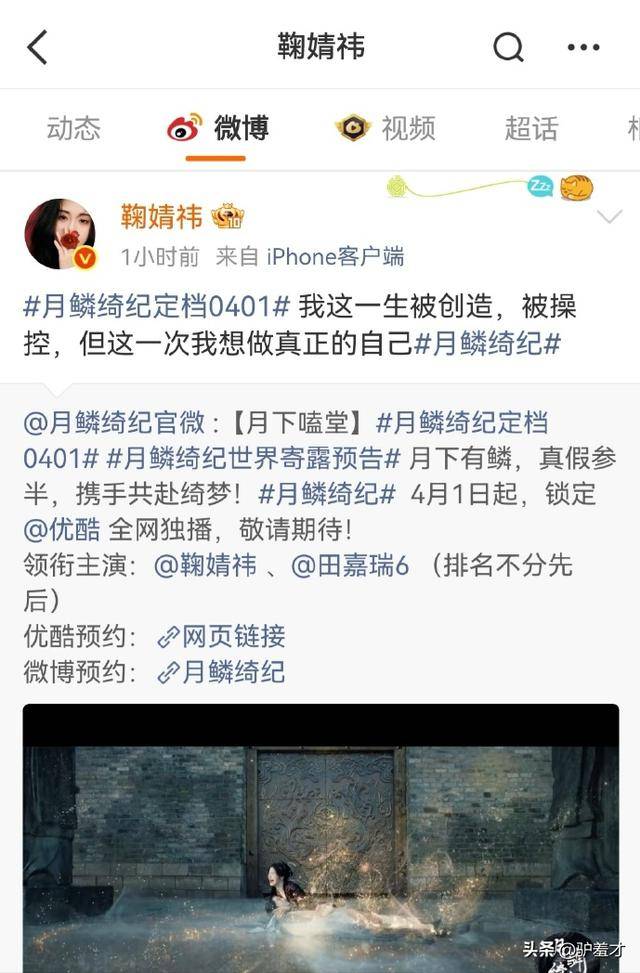Play the teaser video in the post

320,838
